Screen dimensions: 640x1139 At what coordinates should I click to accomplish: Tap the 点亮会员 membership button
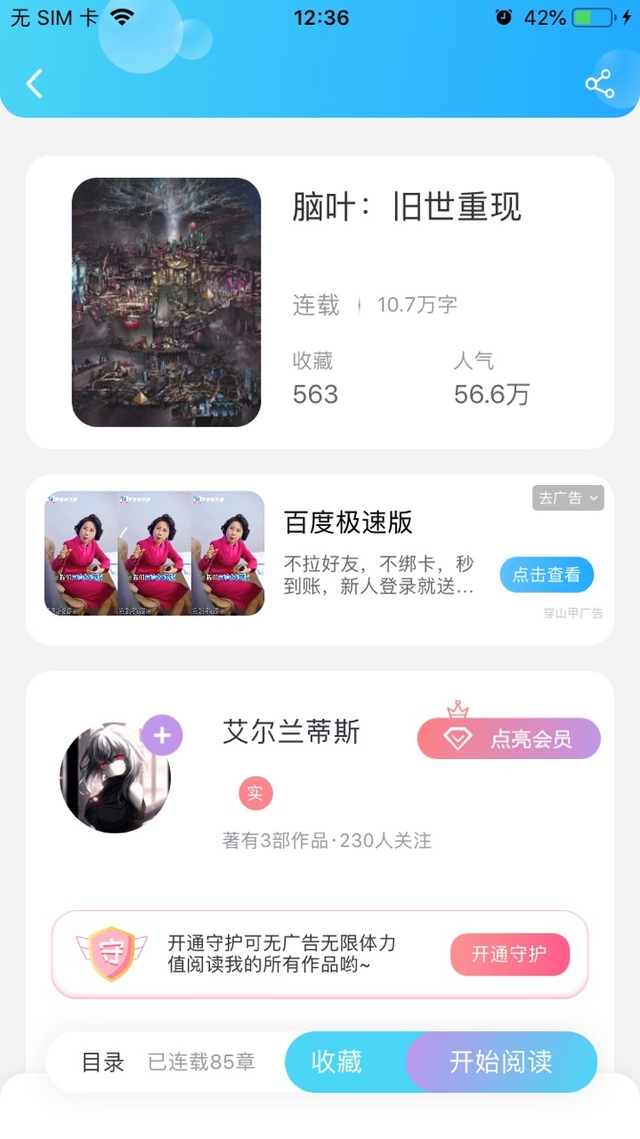pyautogui.click(x=509, y=738)
